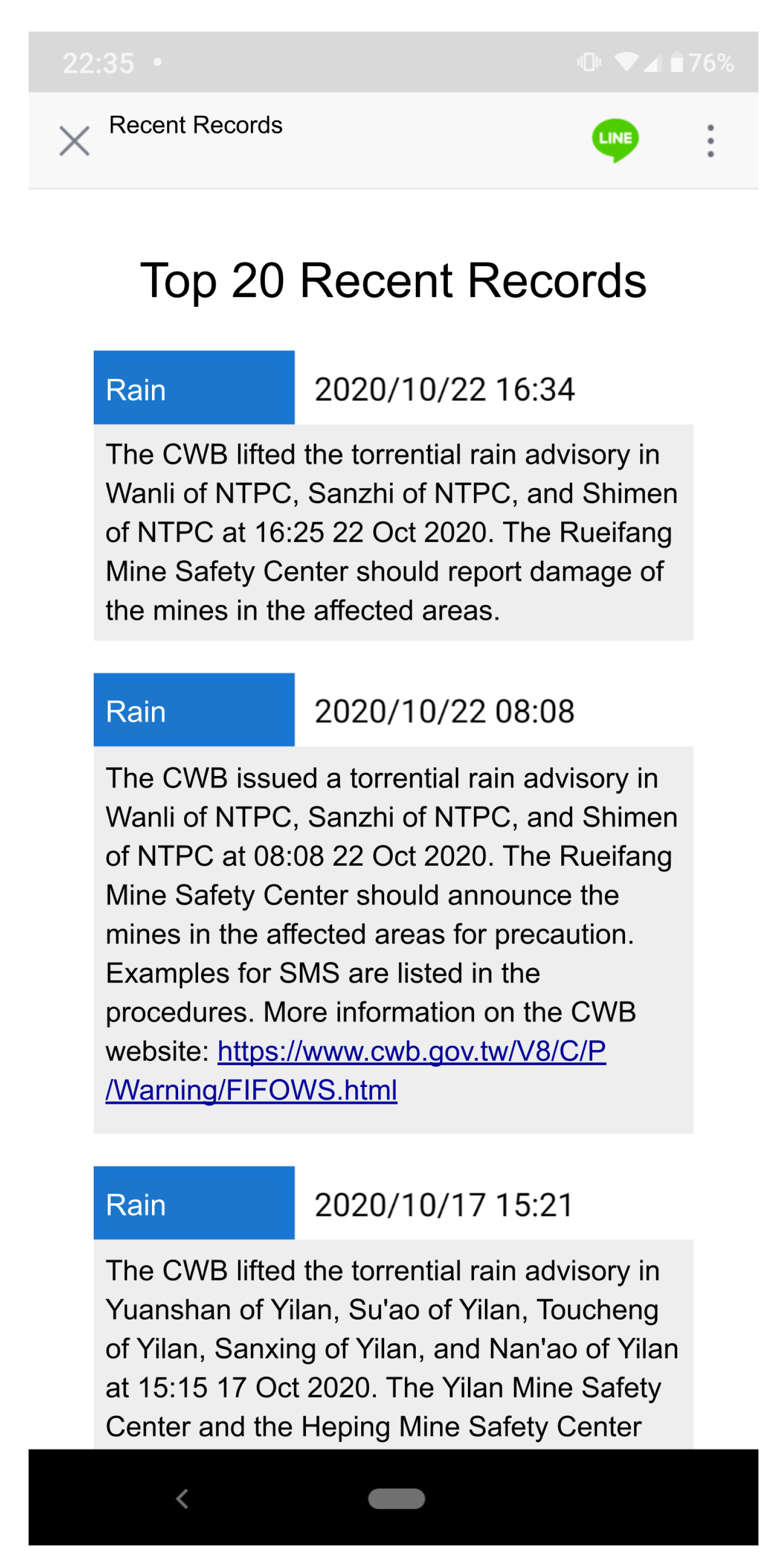The width and height of the screenshot is (783, 1568).
Task: Tap the home pill in the navigation bar
Action: (396, 1498)
